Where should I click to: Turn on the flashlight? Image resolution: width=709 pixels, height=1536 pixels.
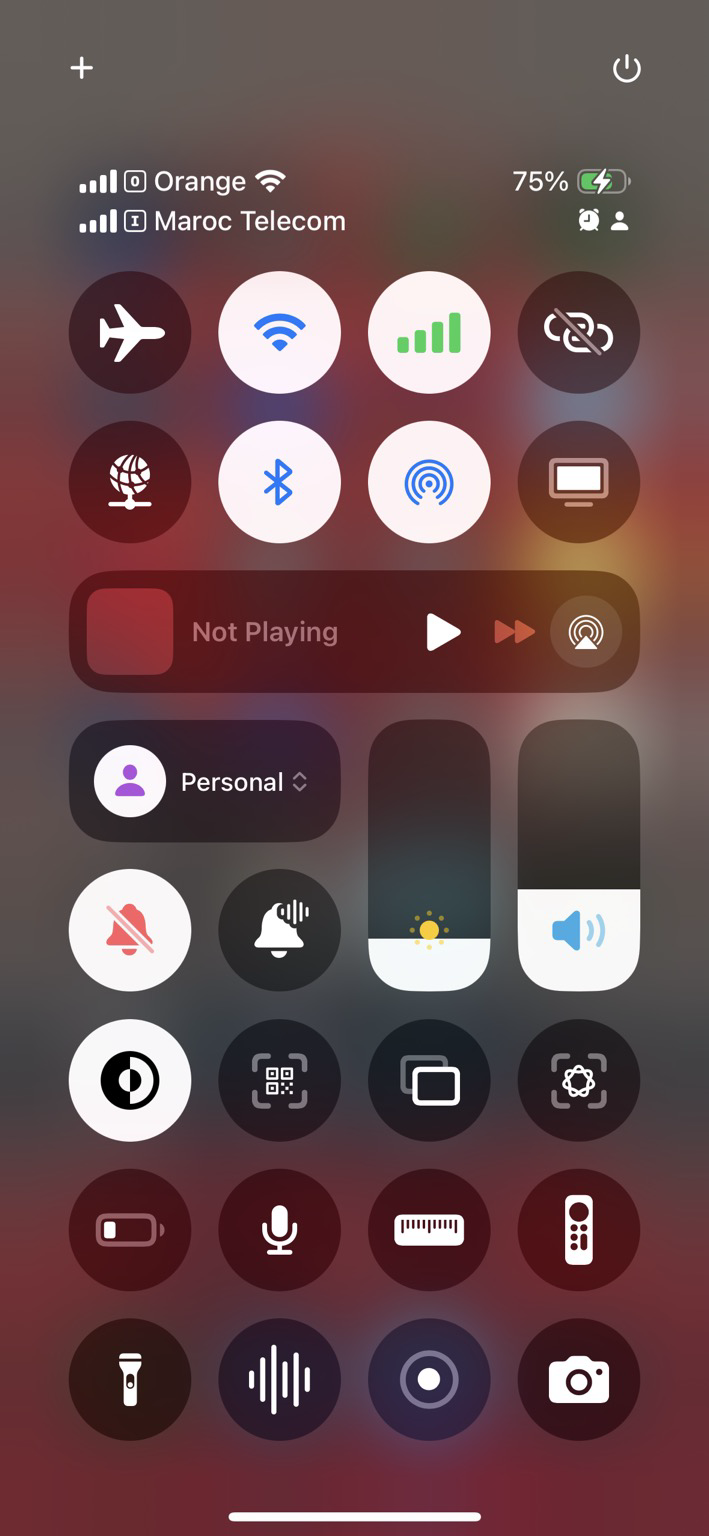pyautogui.click(x=130, y=1380)
